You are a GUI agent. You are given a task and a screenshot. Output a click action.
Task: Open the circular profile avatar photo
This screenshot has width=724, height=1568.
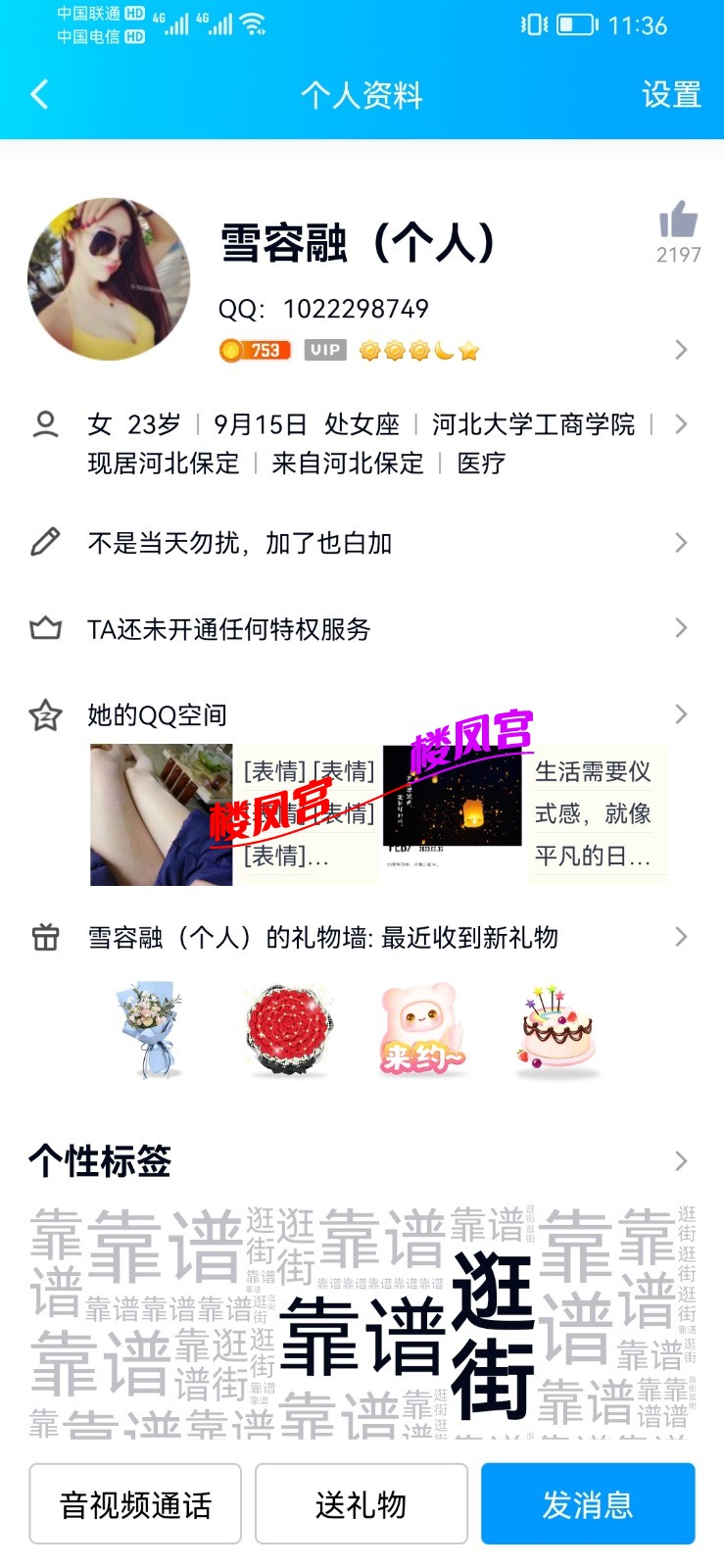[108, 275]
